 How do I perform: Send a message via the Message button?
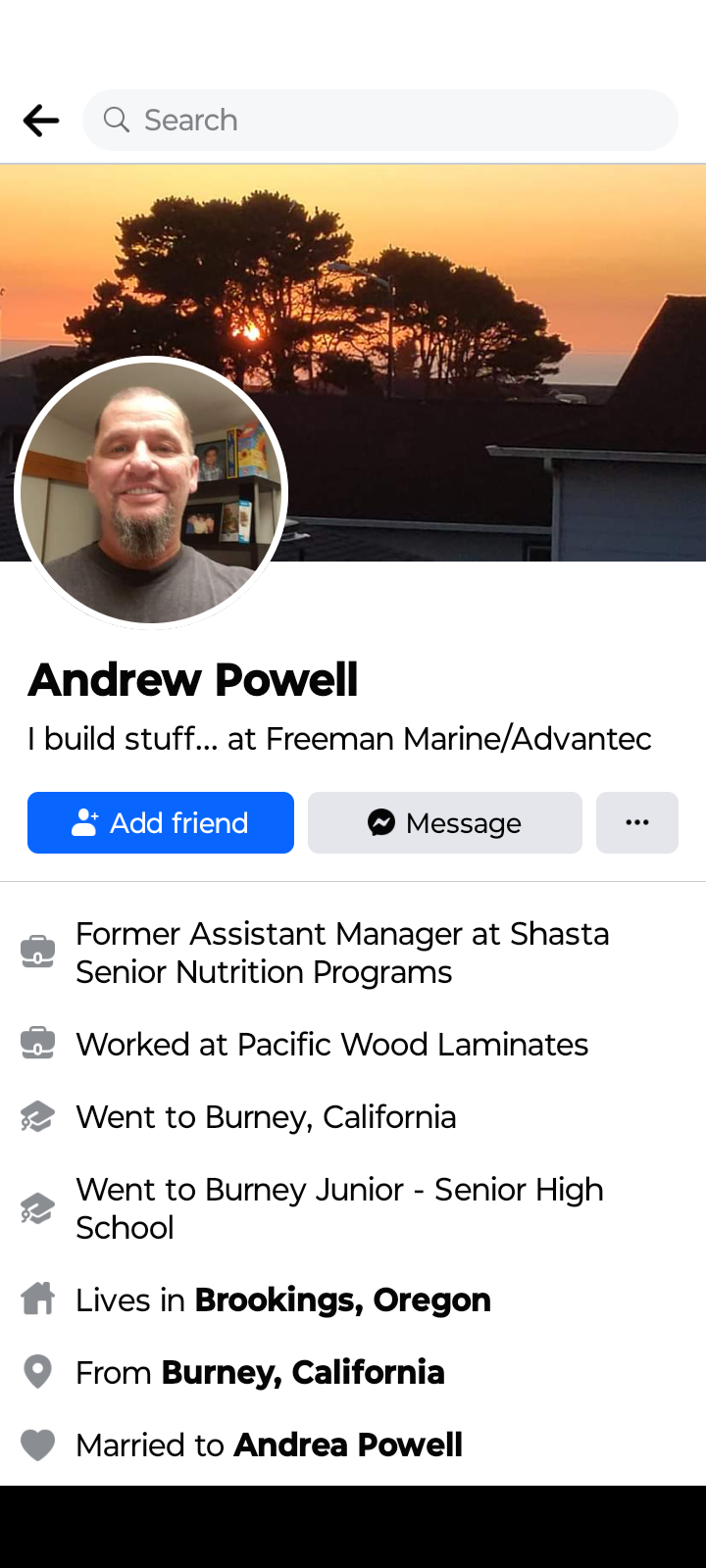click(x=445, y=823)
